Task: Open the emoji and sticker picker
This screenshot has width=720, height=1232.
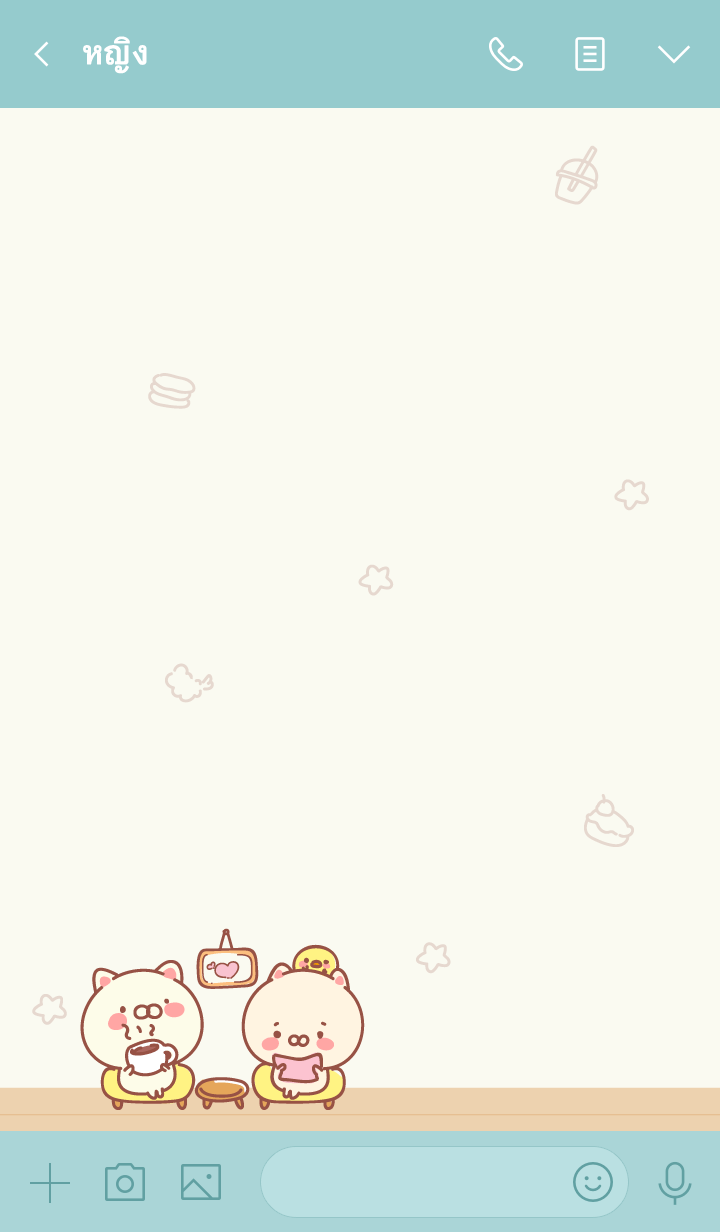Action: (592, 1182)
